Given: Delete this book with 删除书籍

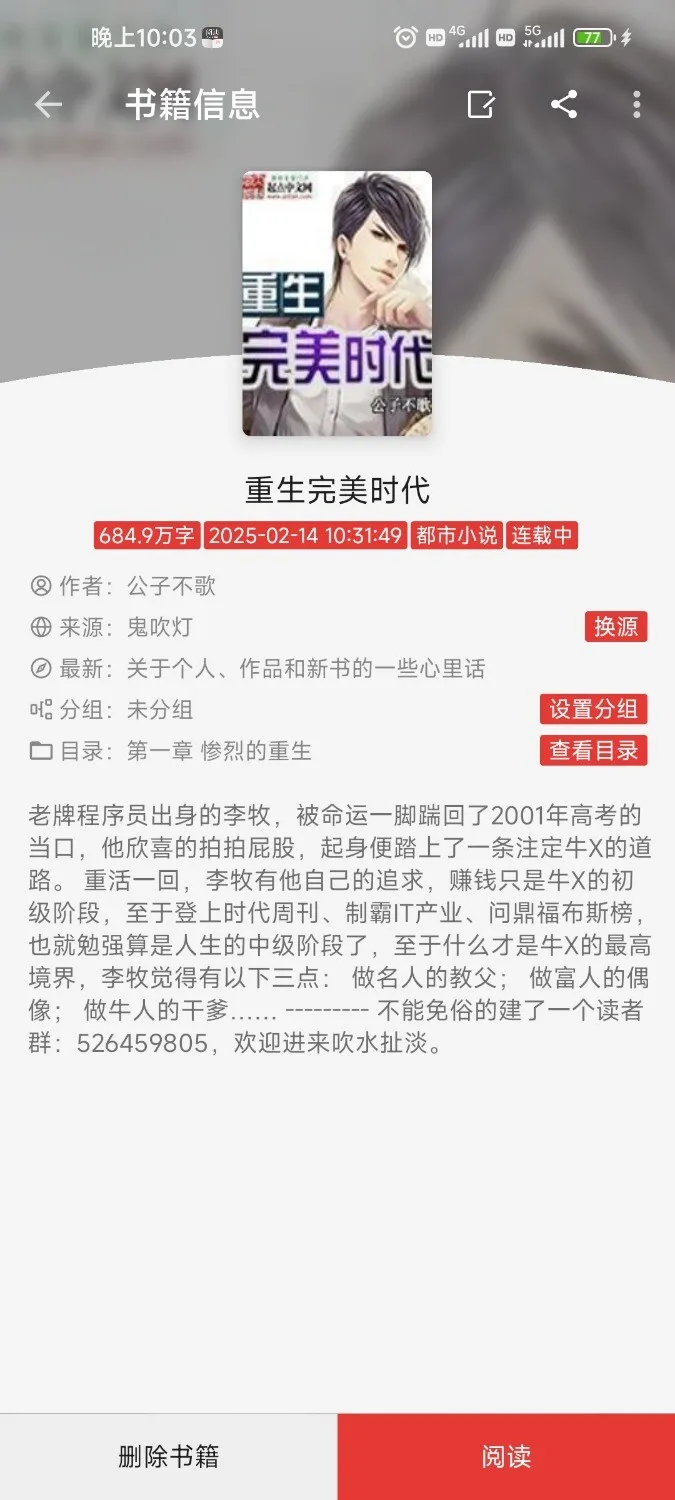Looking at the screenshot, I should (x=168, y=1456).
